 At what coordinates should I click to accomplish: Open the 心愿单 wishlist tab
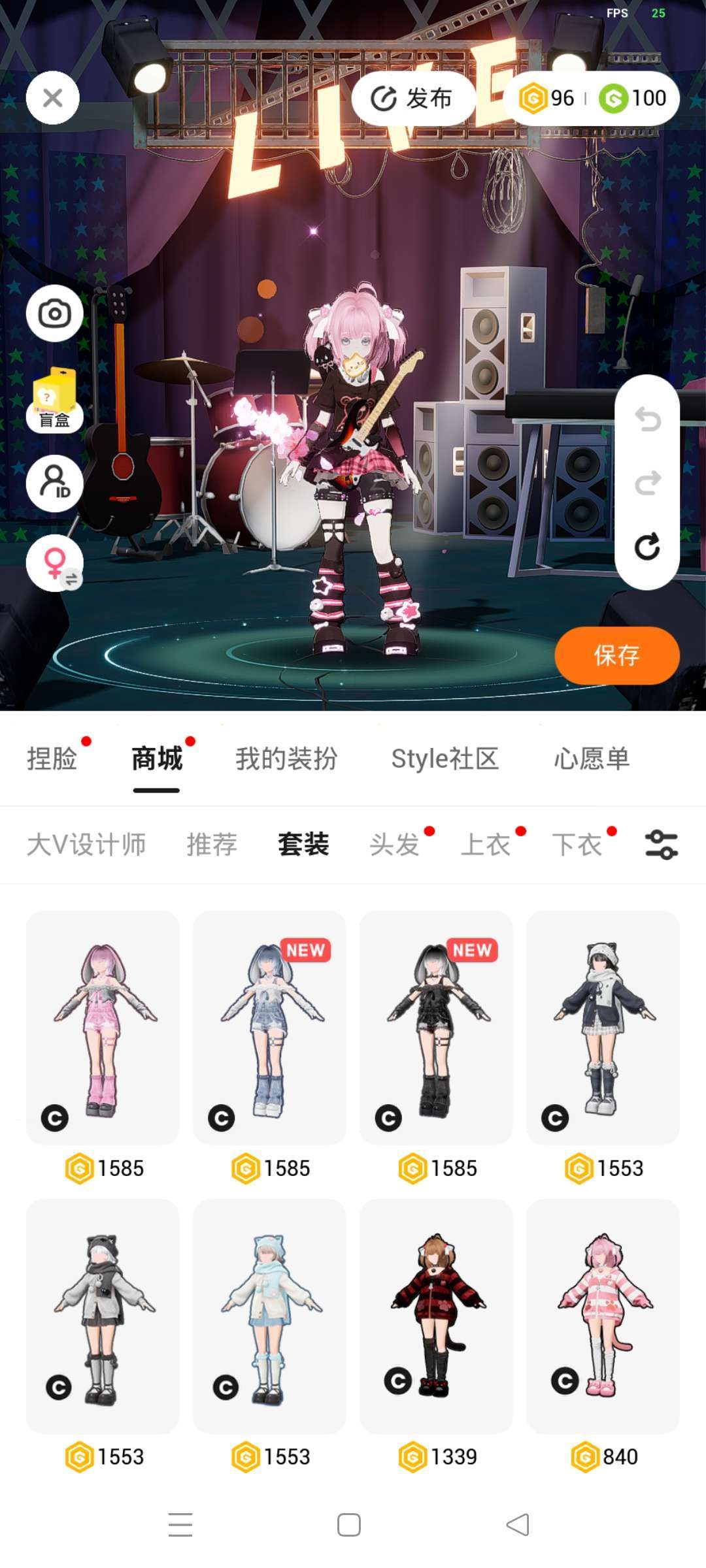592,759
